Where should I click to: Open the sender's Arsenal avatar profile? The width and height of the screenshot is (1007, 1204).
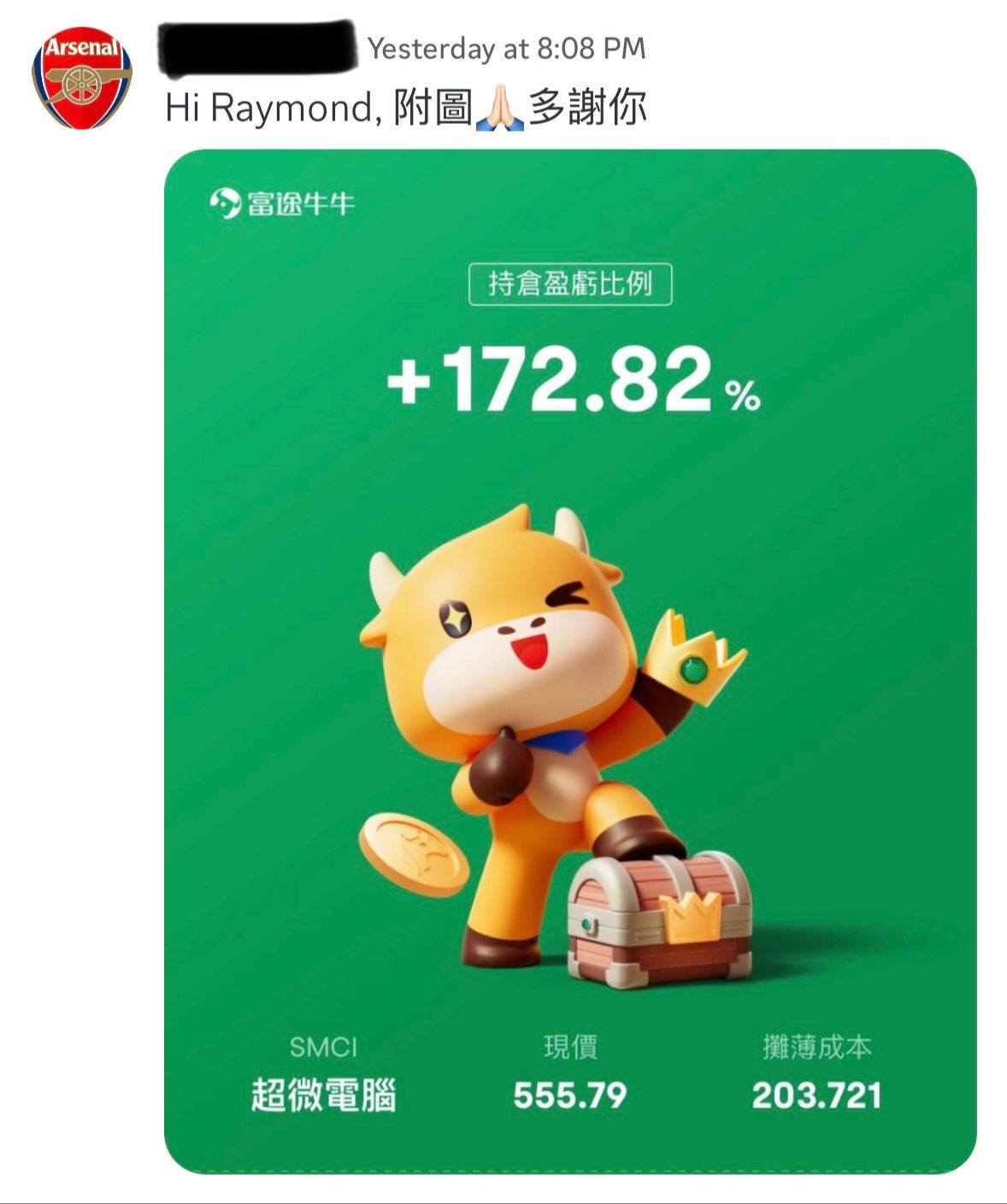[x=82, y=78]
